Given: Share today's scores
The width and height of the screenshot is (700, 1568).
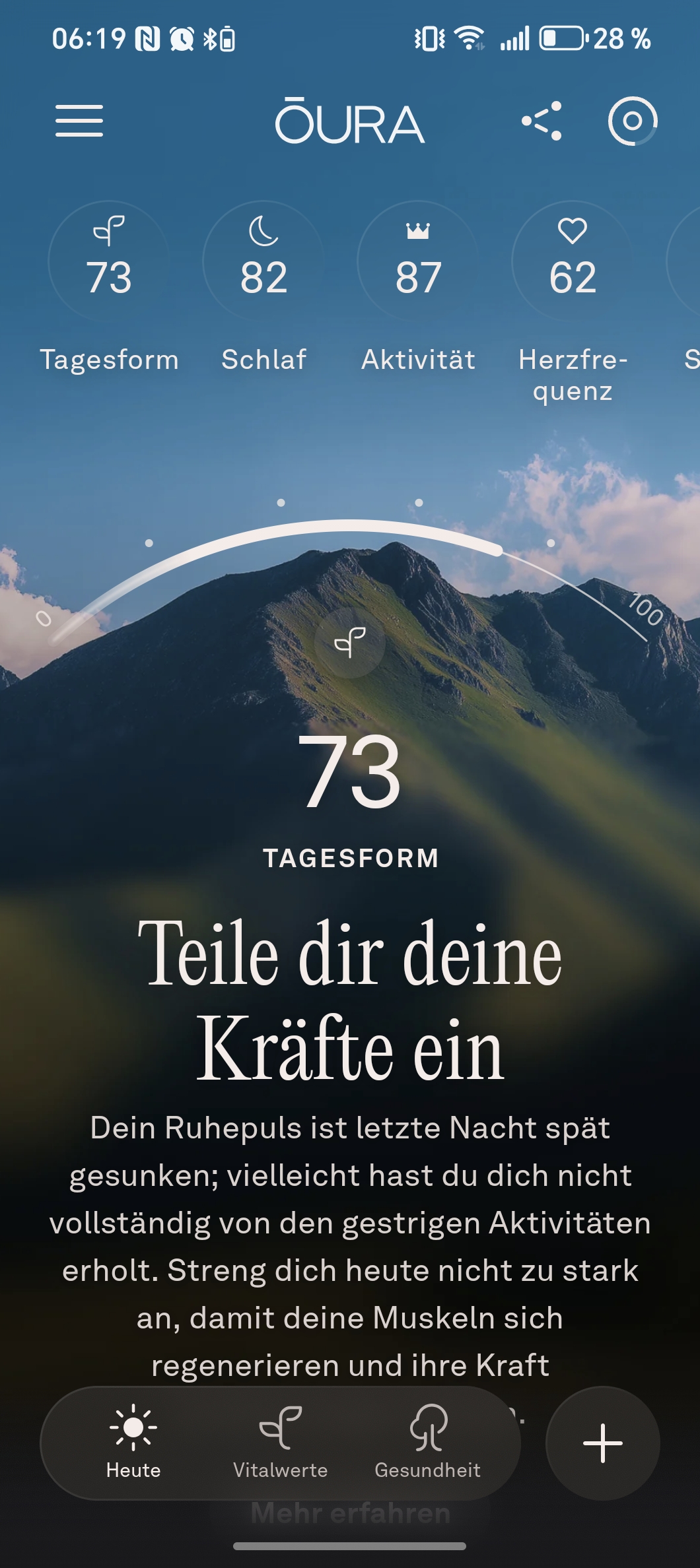Looking at the screenshot, I should point(542,121).
